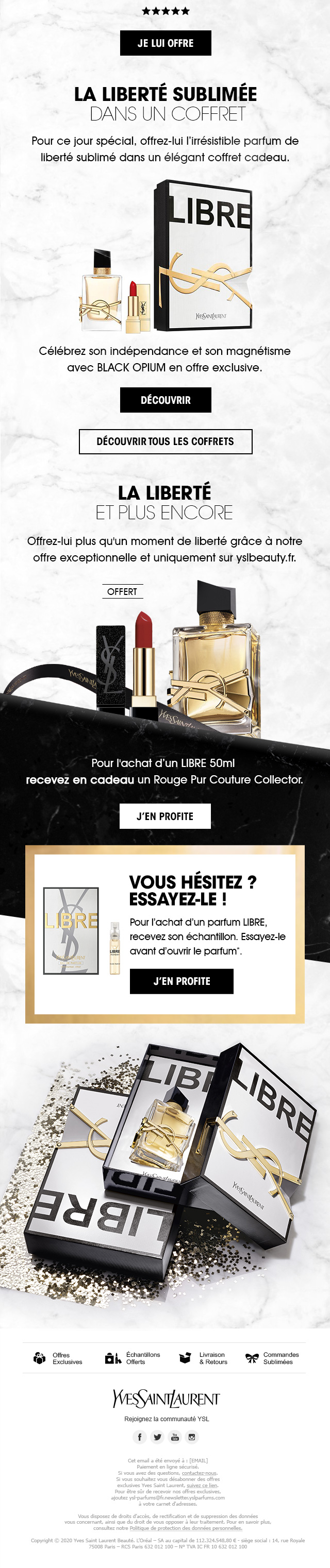Open the YSL YouTube channel
The height and width of the screenshot is (1568, 330).
175,1437
